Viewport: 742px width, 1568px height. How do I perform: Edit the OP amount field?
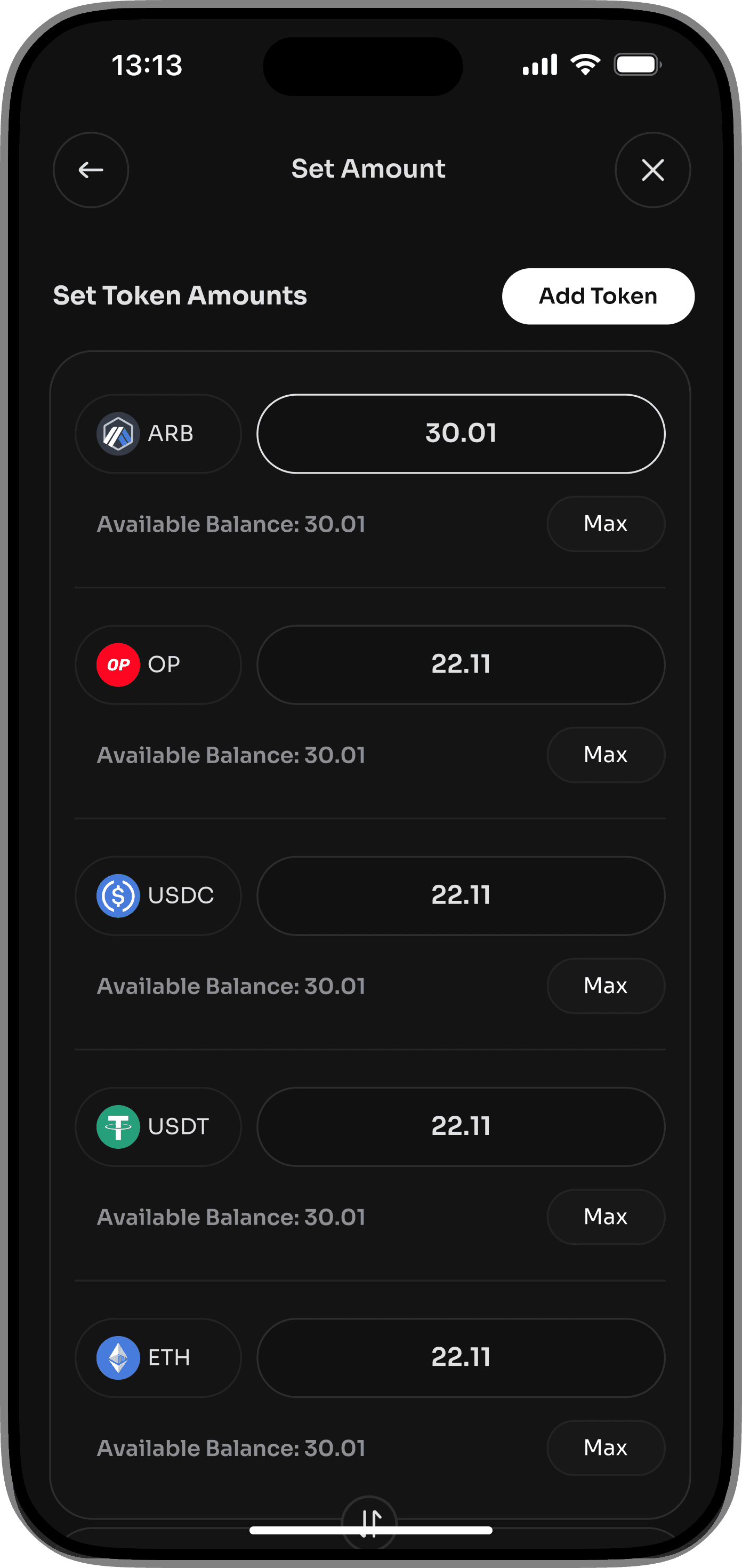click(461, 664)
